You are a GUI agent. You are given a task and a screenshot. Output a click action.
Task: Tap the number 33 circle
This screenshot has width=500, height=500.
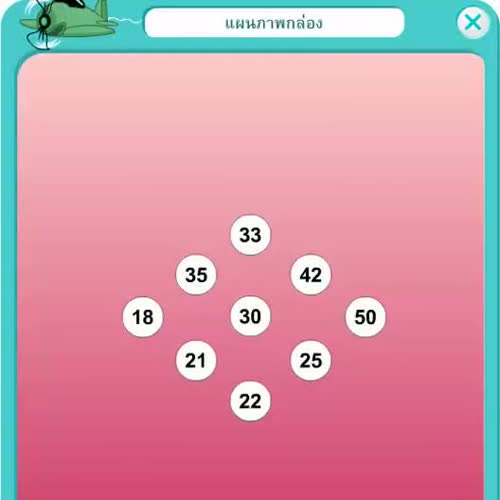pyautogui.click(x=250, y=235)
